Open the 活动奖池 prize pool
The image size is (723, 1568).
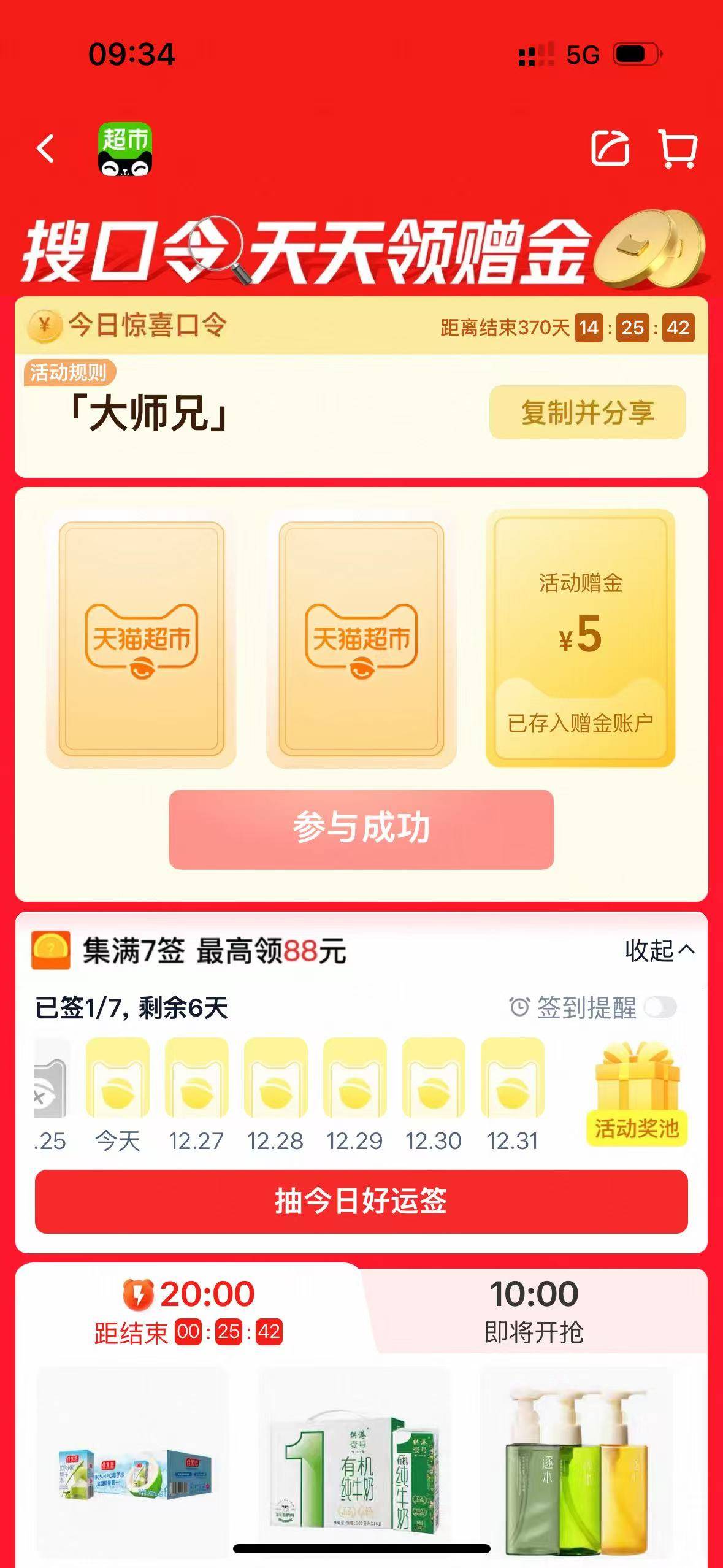click(x=637, y=1094)
